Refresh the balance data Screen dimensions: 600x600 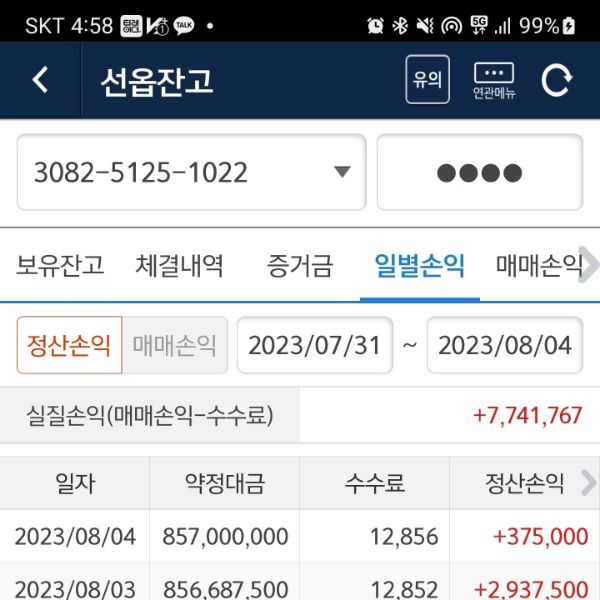[557, 80]
